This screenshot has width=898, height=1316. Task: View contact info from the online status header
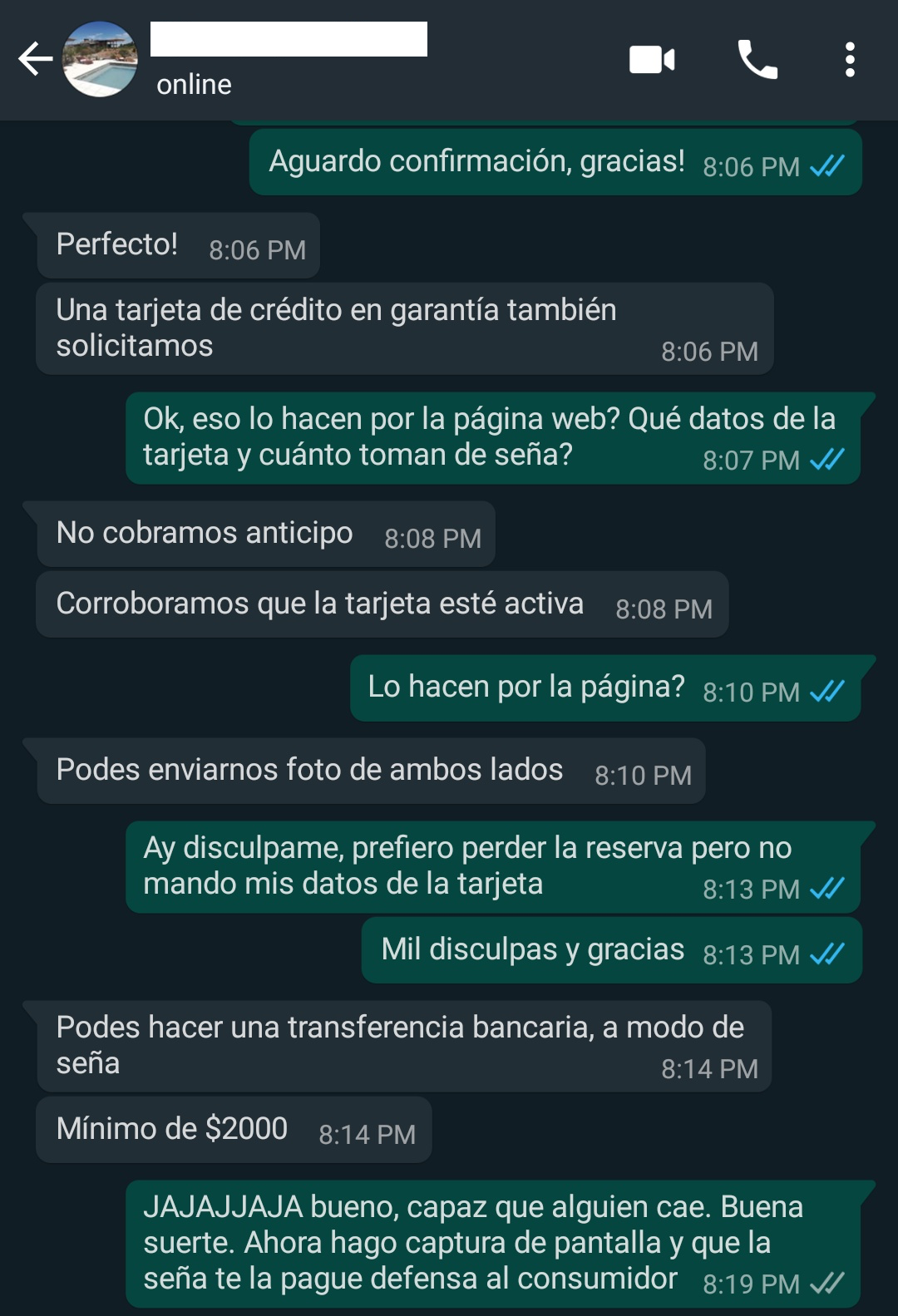point(194,84)
